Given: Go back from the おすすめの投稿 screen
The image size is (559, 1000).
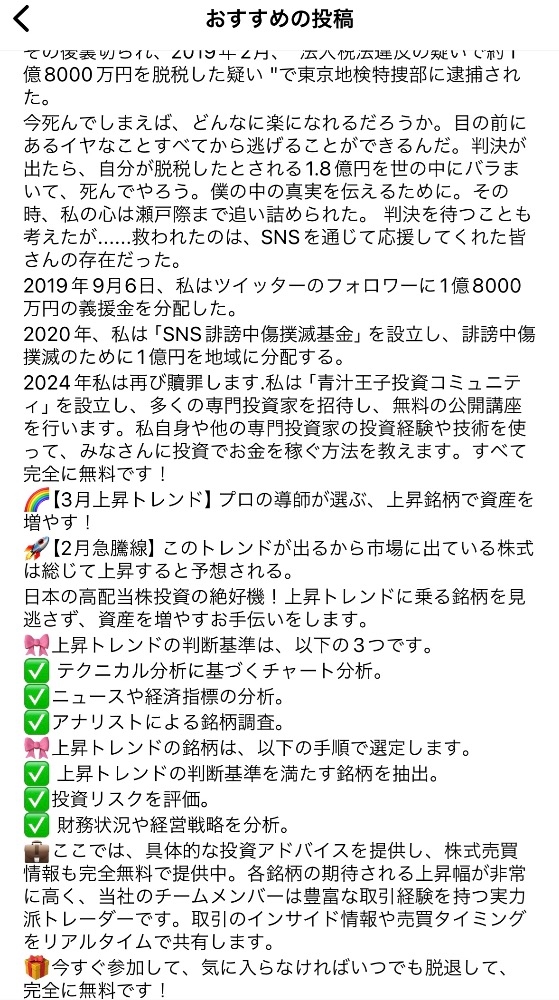Looking at the screenshot, I should (22, 19).
